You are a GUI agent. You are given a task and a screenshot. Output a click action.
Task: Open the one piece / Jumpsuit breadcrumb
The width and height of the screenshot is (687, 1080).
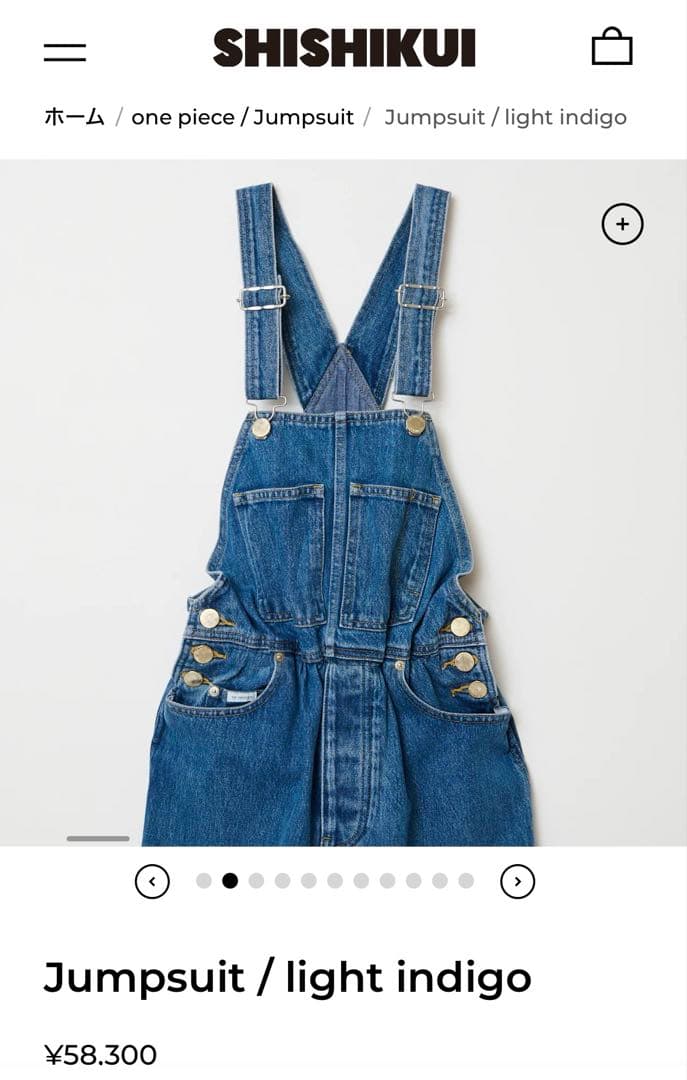[242, 117]
